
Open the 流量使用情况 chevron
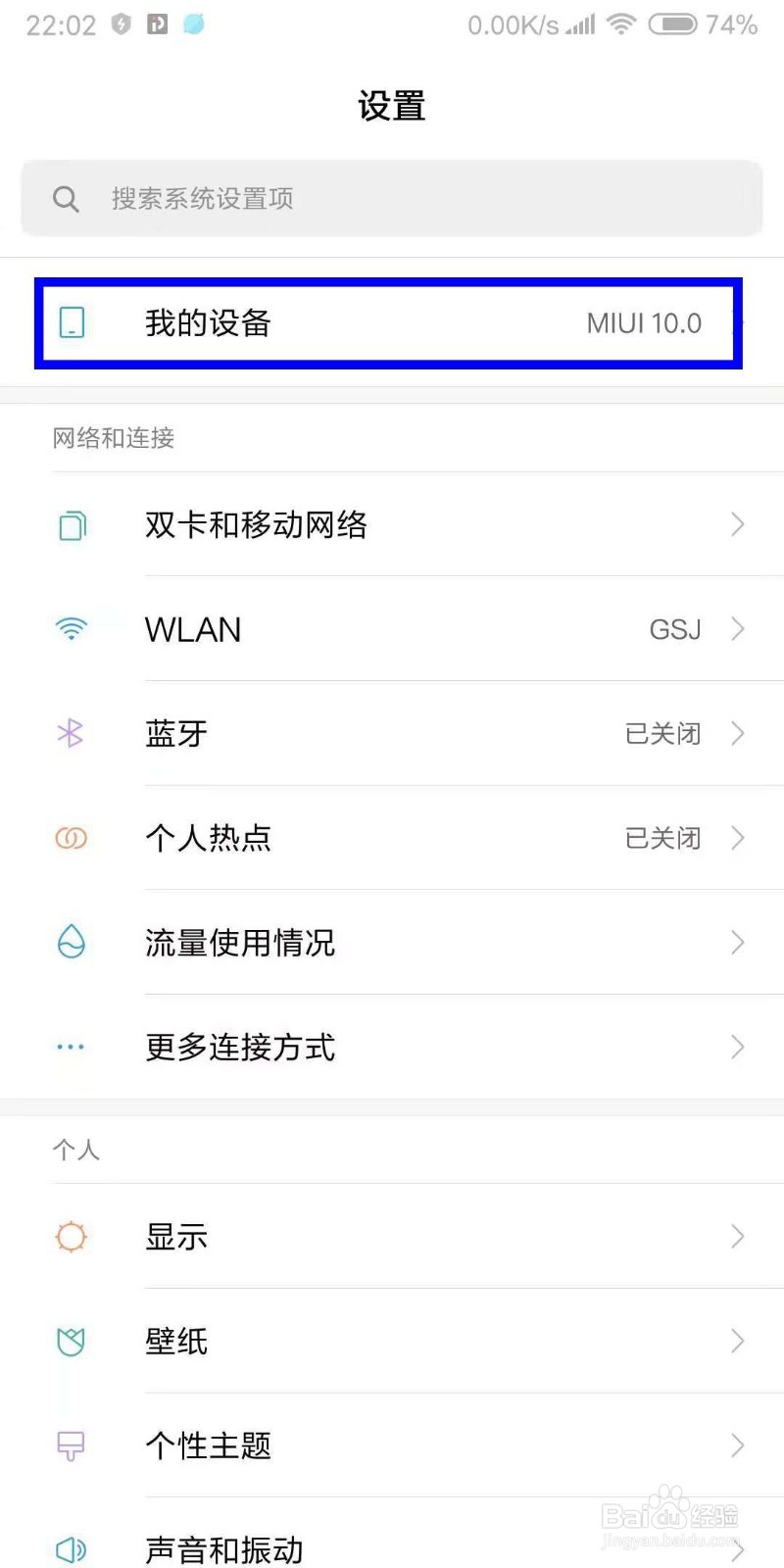[737, 943]
